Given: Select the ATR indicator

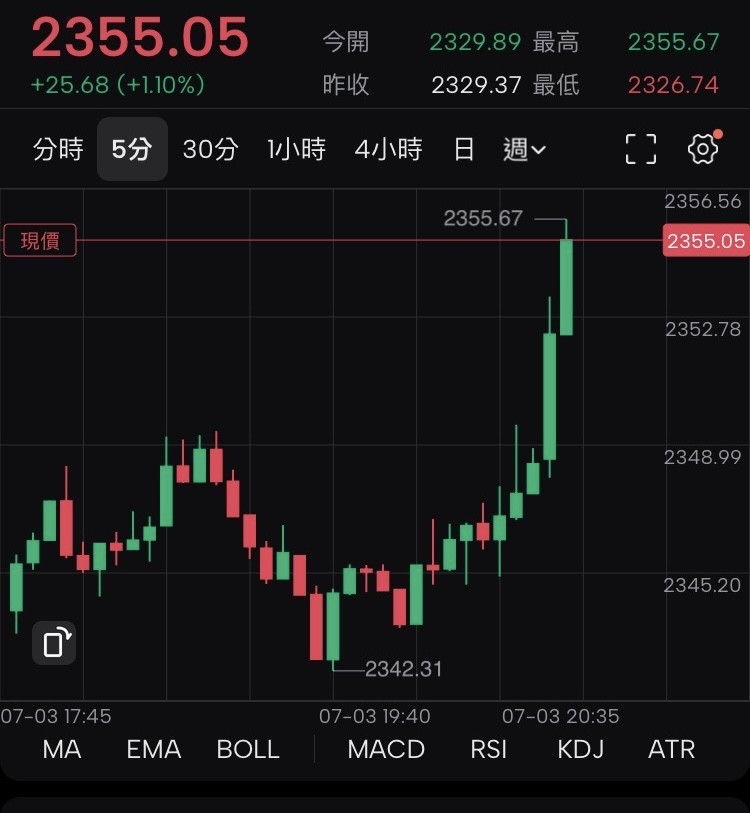Looking at the screenshot, I should 671,749.
